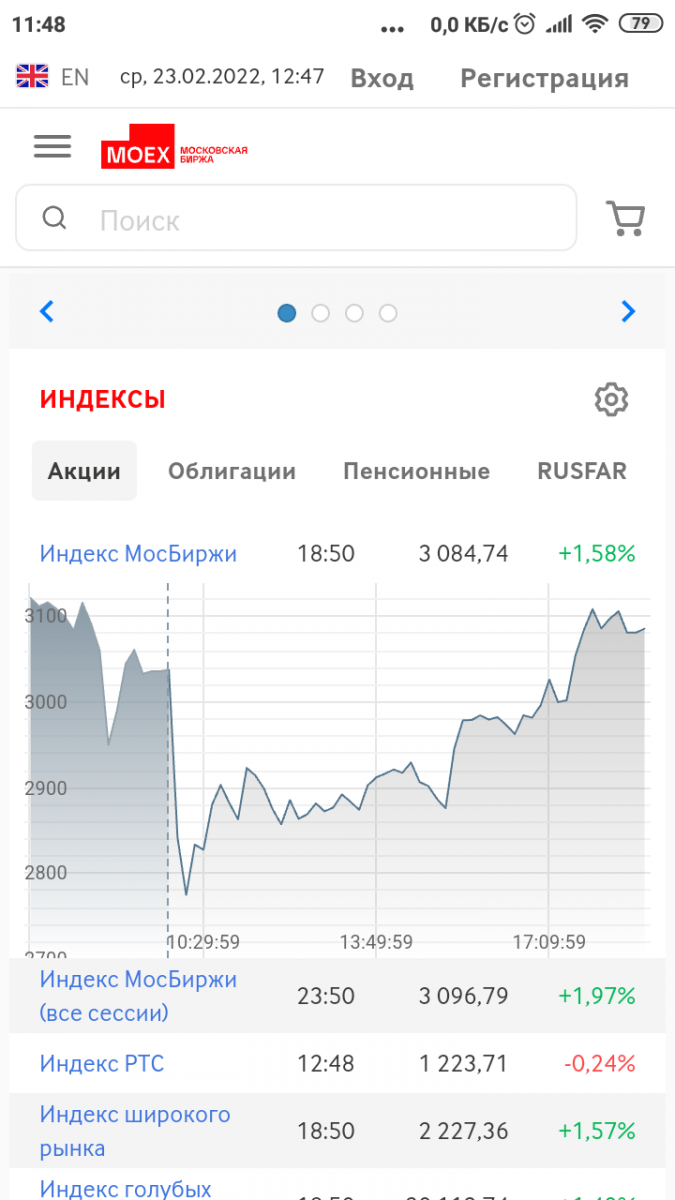
Task: Open Индекс широкого рынка
Action: click(x=135, y=1131)
